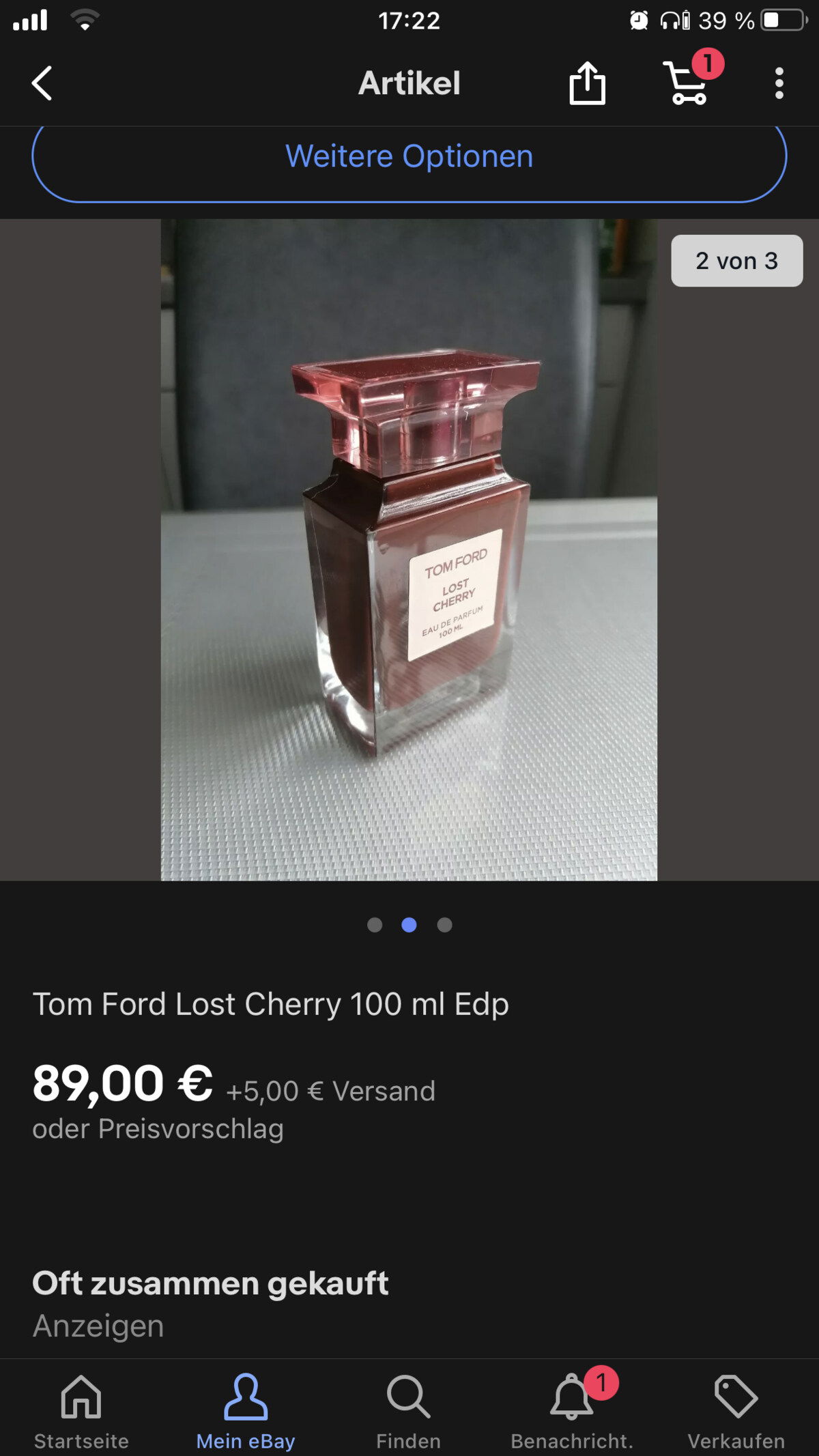Go back using the top arrow
Viewport: 819px width, 1456px height.
coord(42,83)
